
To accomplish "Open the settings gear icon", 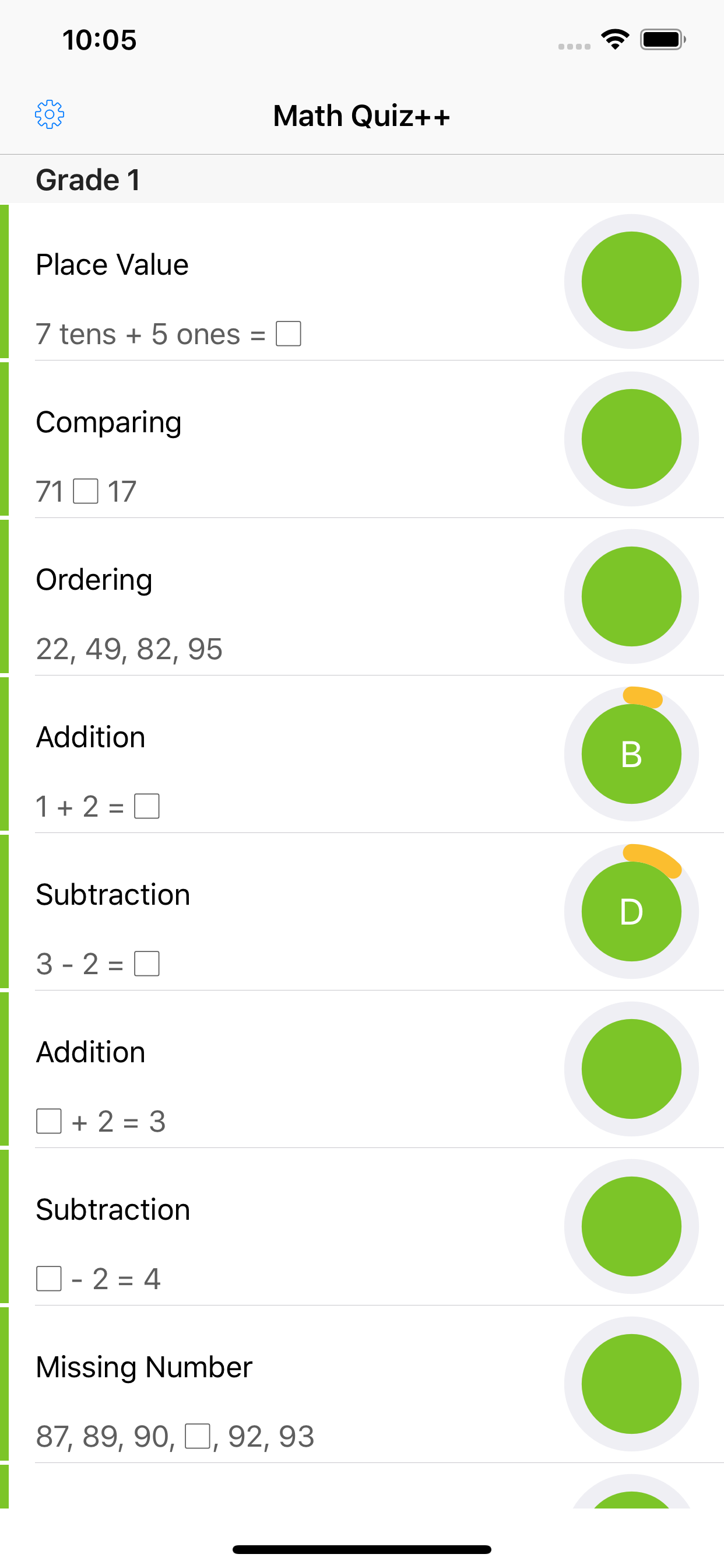I will pos(50,114).
